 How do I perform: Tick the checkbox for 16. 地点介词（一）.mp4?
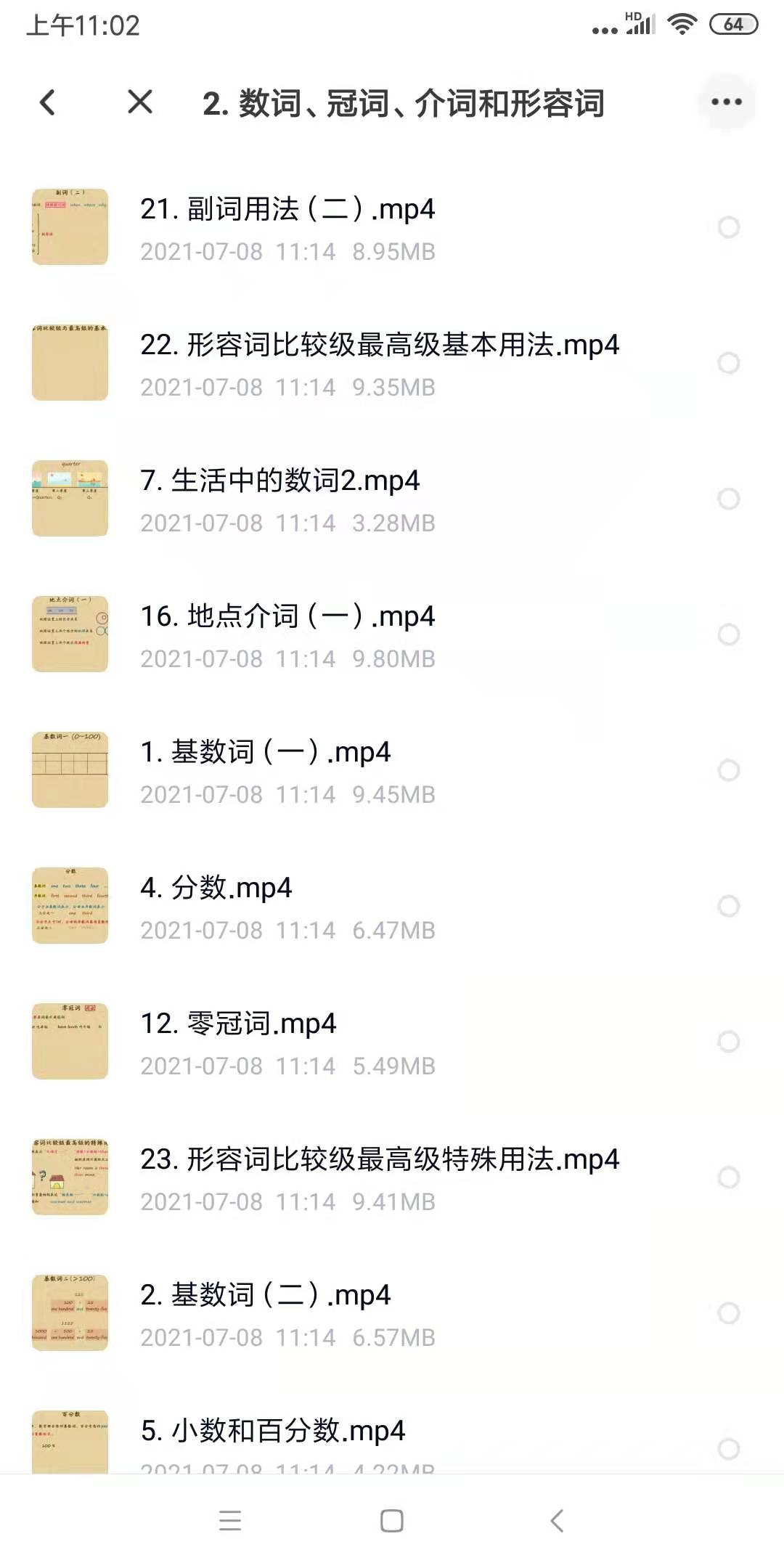[729, 634]
